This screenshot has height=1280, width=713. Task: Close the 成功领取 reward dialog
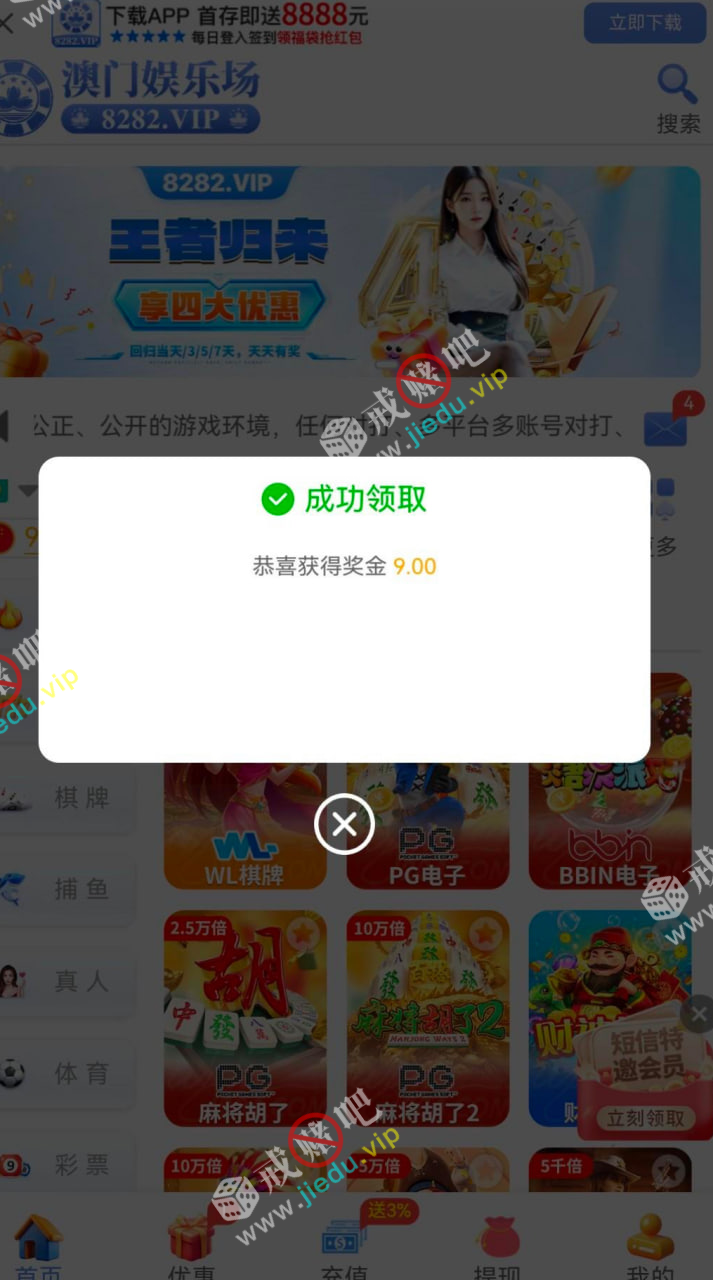344,824
